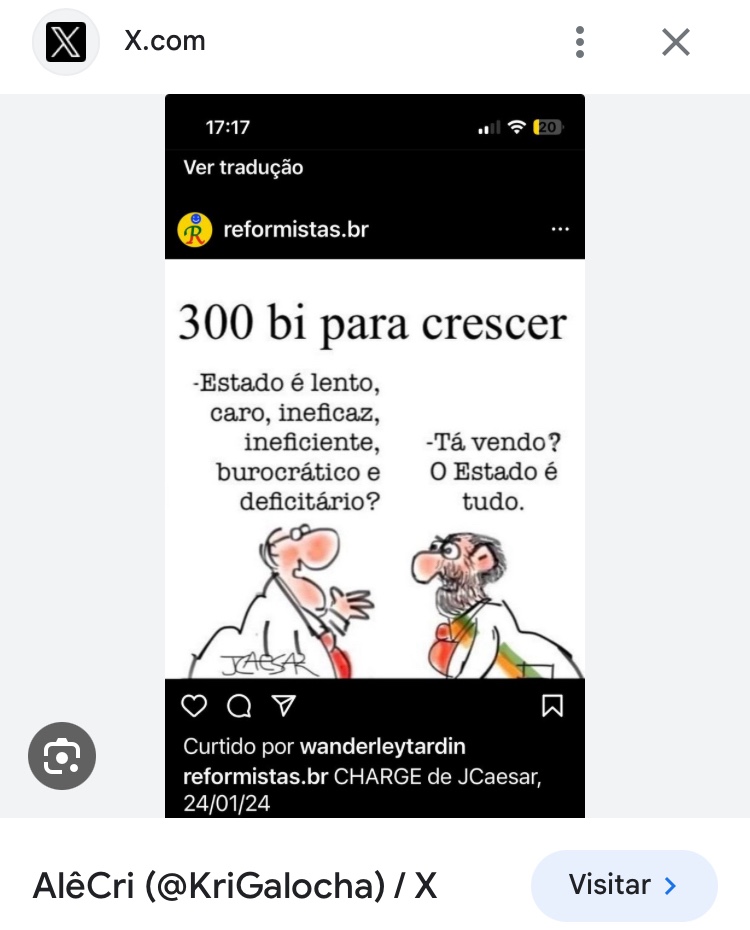Open the three-dot overflow menu
750x930 pixels.
580,42
